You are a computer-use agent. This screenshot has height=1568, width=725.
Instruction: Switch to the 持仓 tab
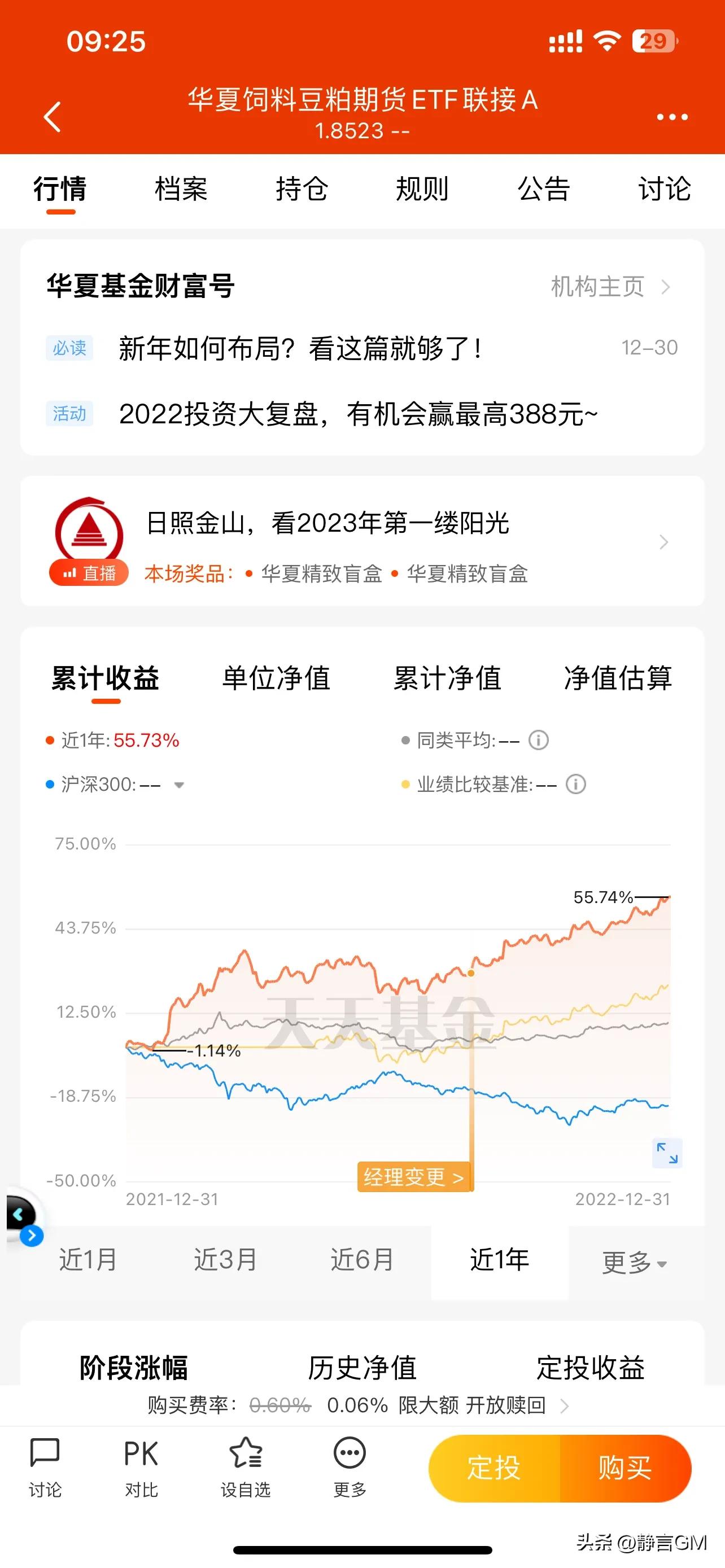(x=302, y=189)
